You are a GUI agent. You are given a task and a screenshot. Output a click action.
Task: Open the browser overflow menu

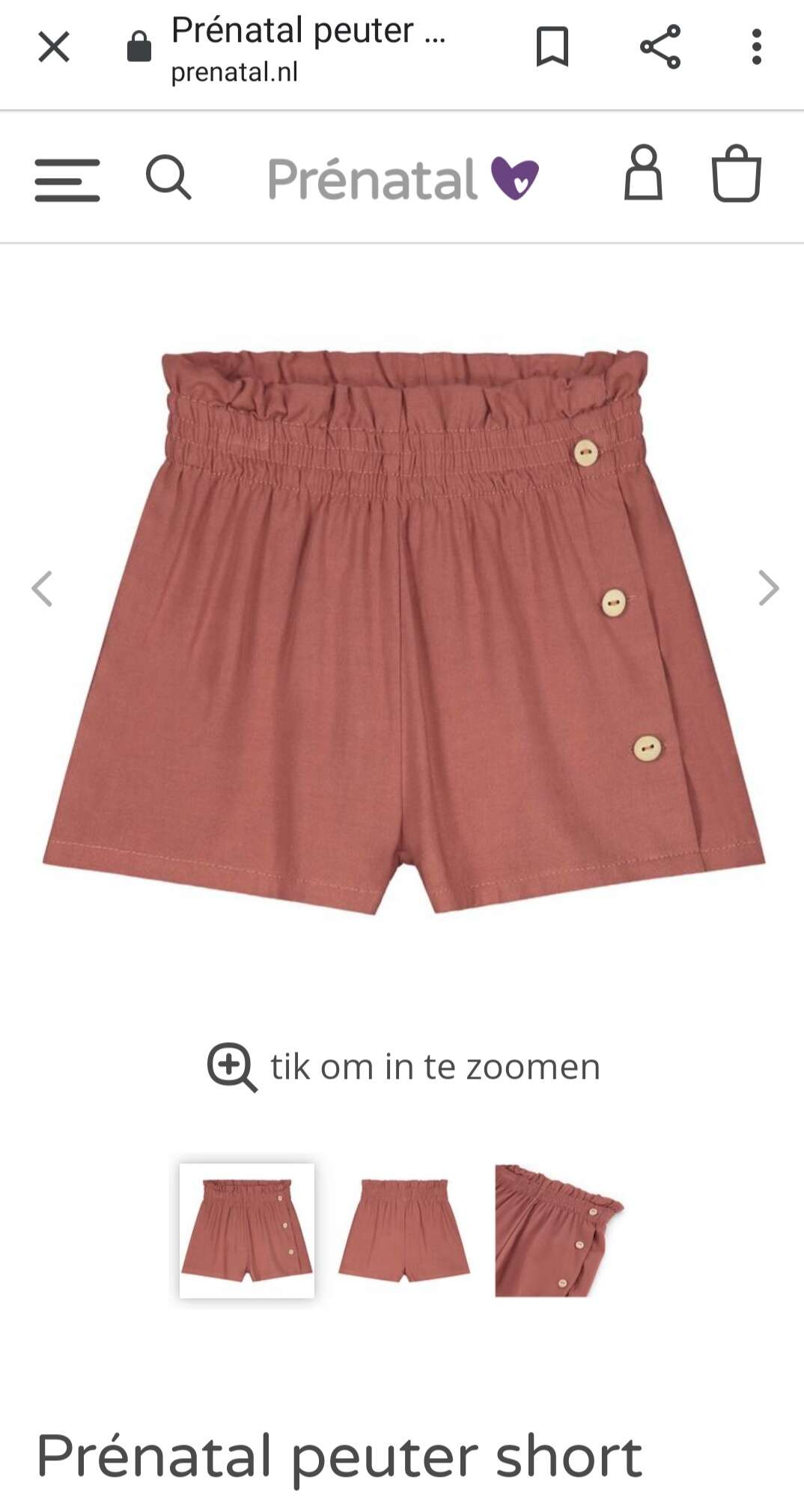pyautogui.click(x=757, y=47)
